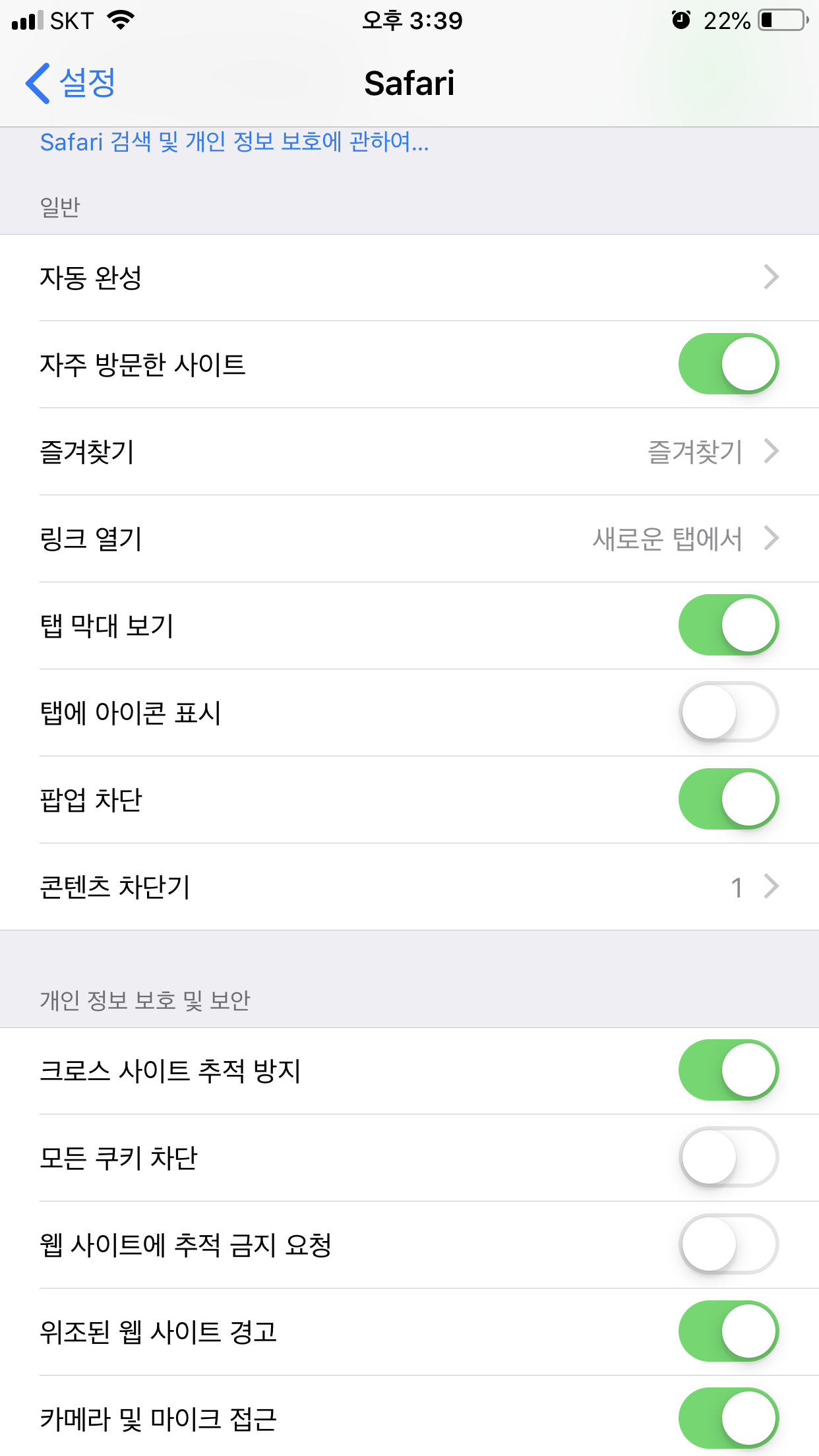Open the 즐겨찾기 row
Screen dimensions: 819x1456
(409, 452)
